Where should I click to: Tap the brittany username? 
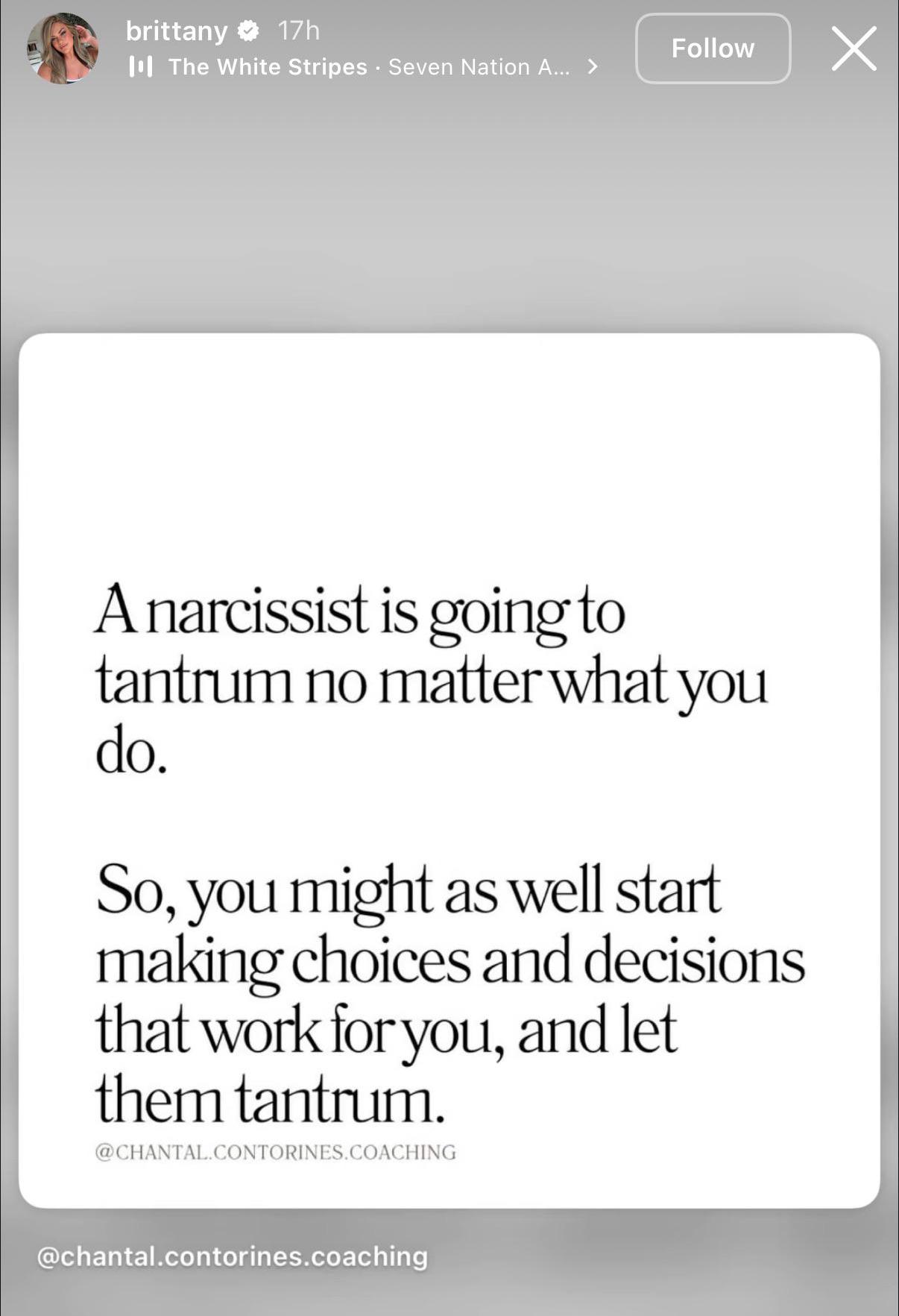point(177,31)
